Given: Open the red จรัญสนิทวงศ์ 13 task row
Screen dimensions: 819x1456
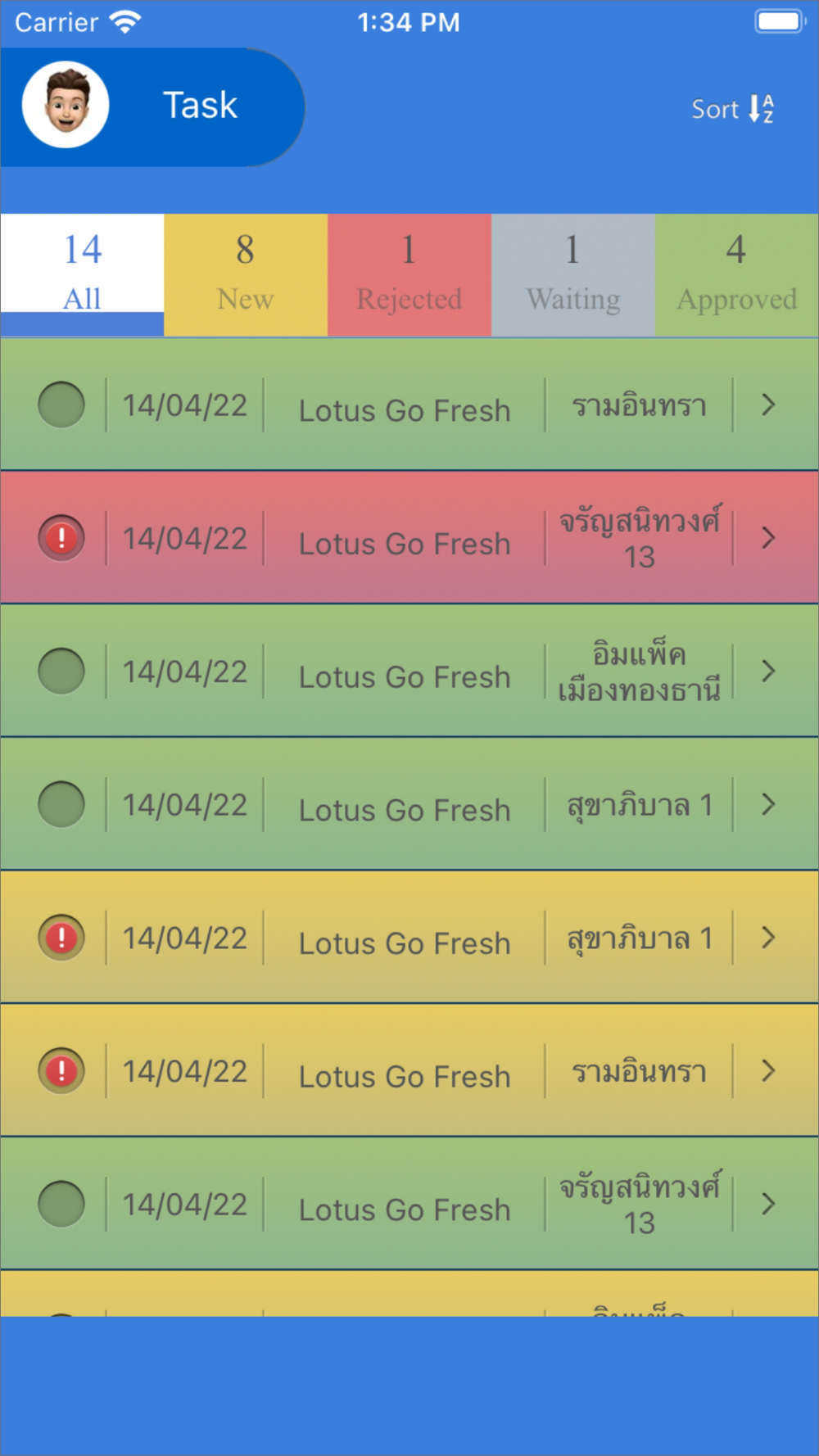Looking at the screenshot, I should pos(409,538).
